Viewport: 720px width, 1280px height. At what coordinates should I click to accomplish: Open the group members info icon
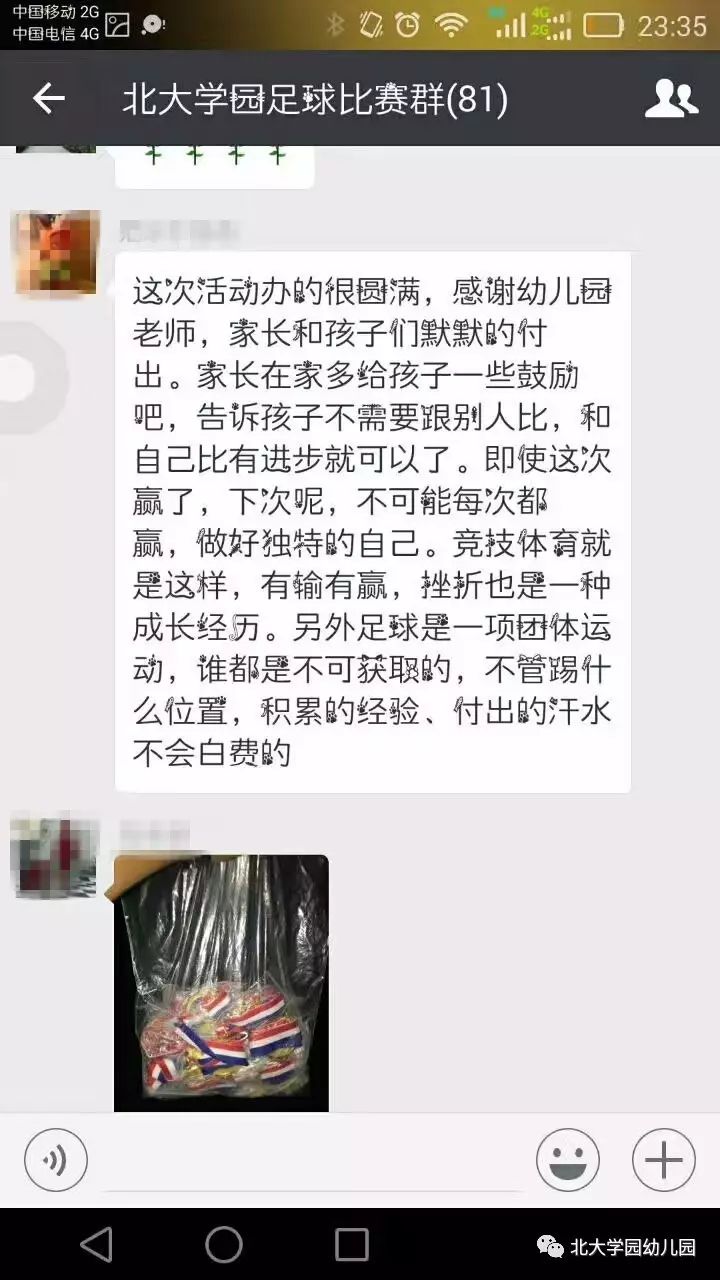(671, 98)
